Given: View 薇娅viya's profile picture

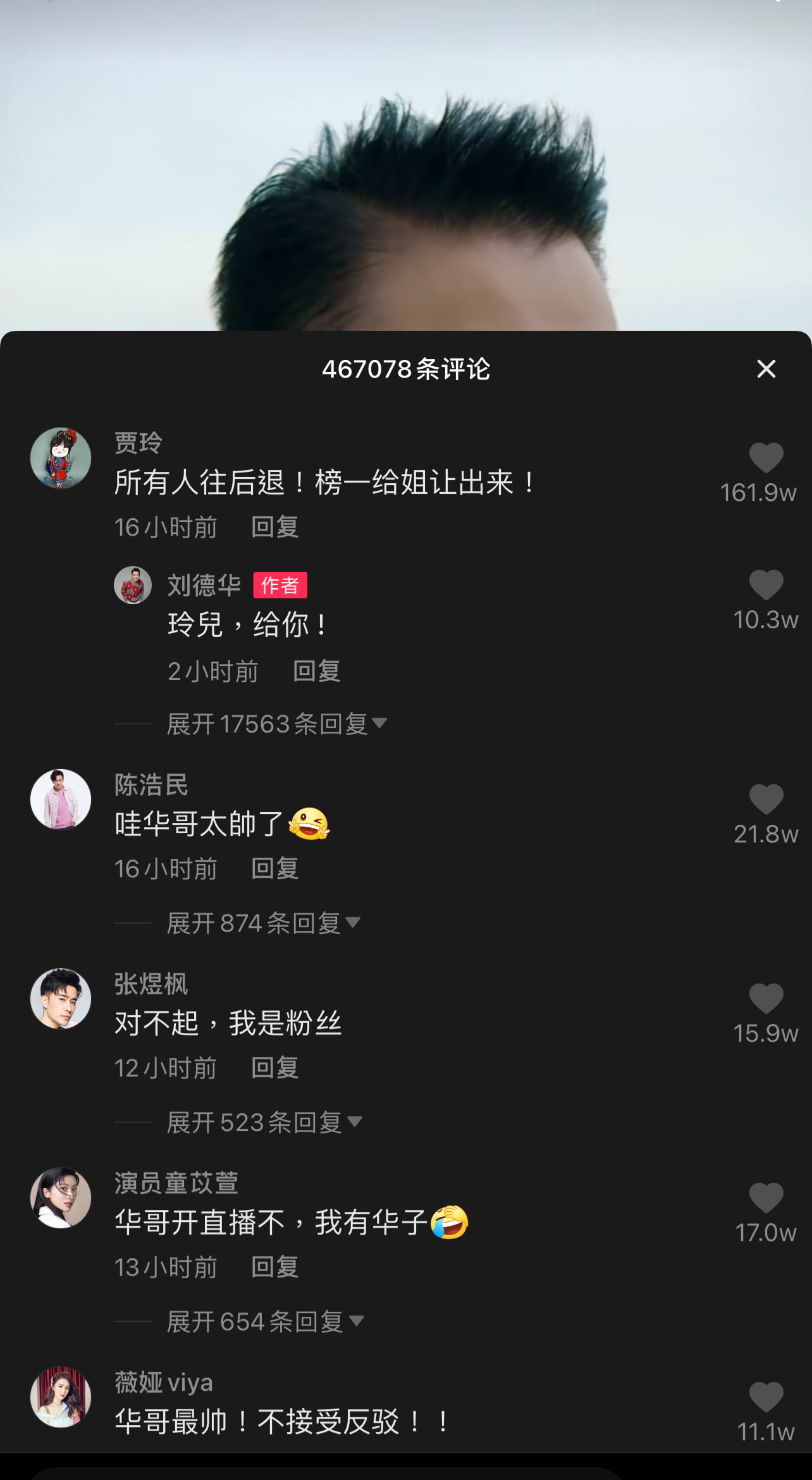Looking at the screenshot, I should pos(61,1397).
